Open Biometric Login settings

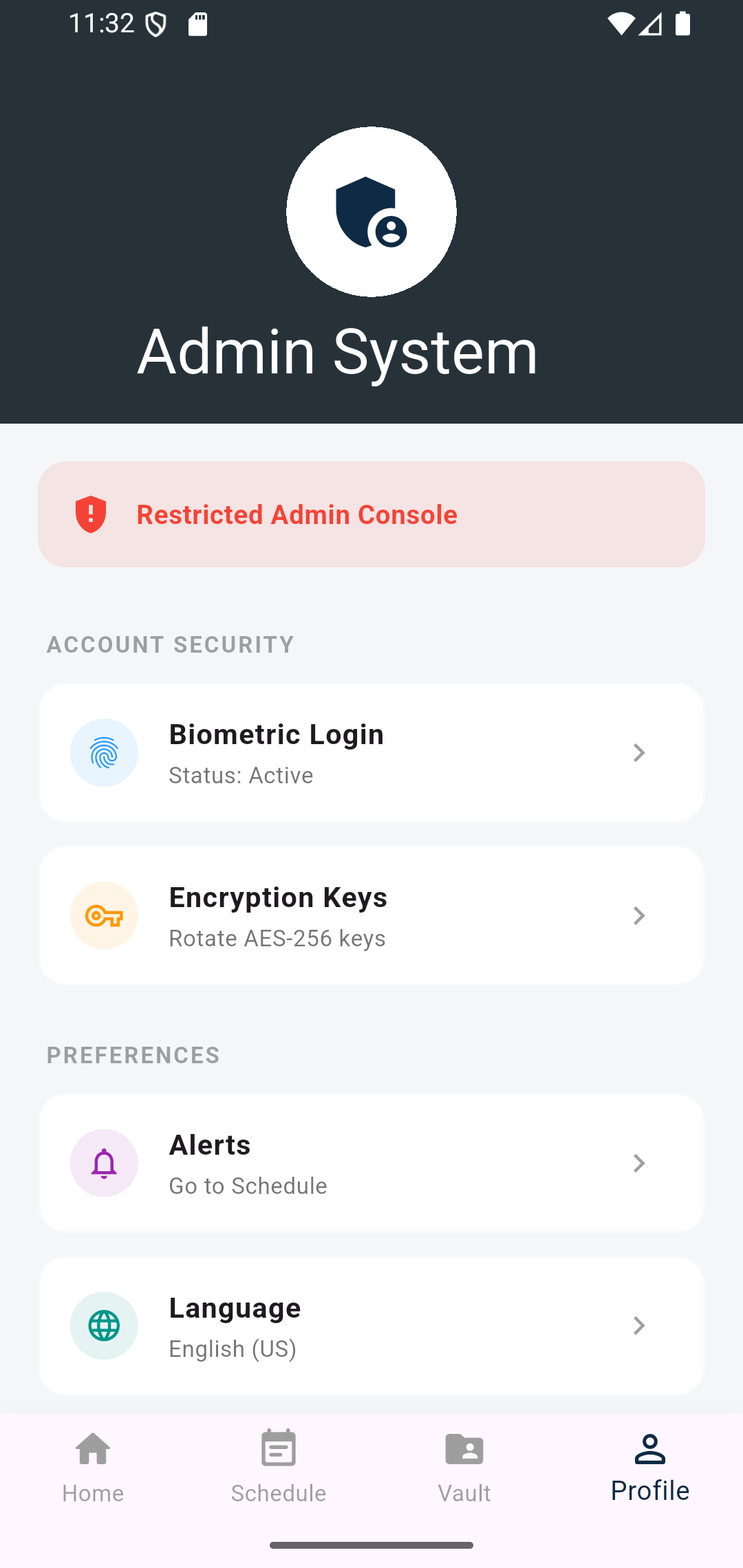[x=371, y=753]
